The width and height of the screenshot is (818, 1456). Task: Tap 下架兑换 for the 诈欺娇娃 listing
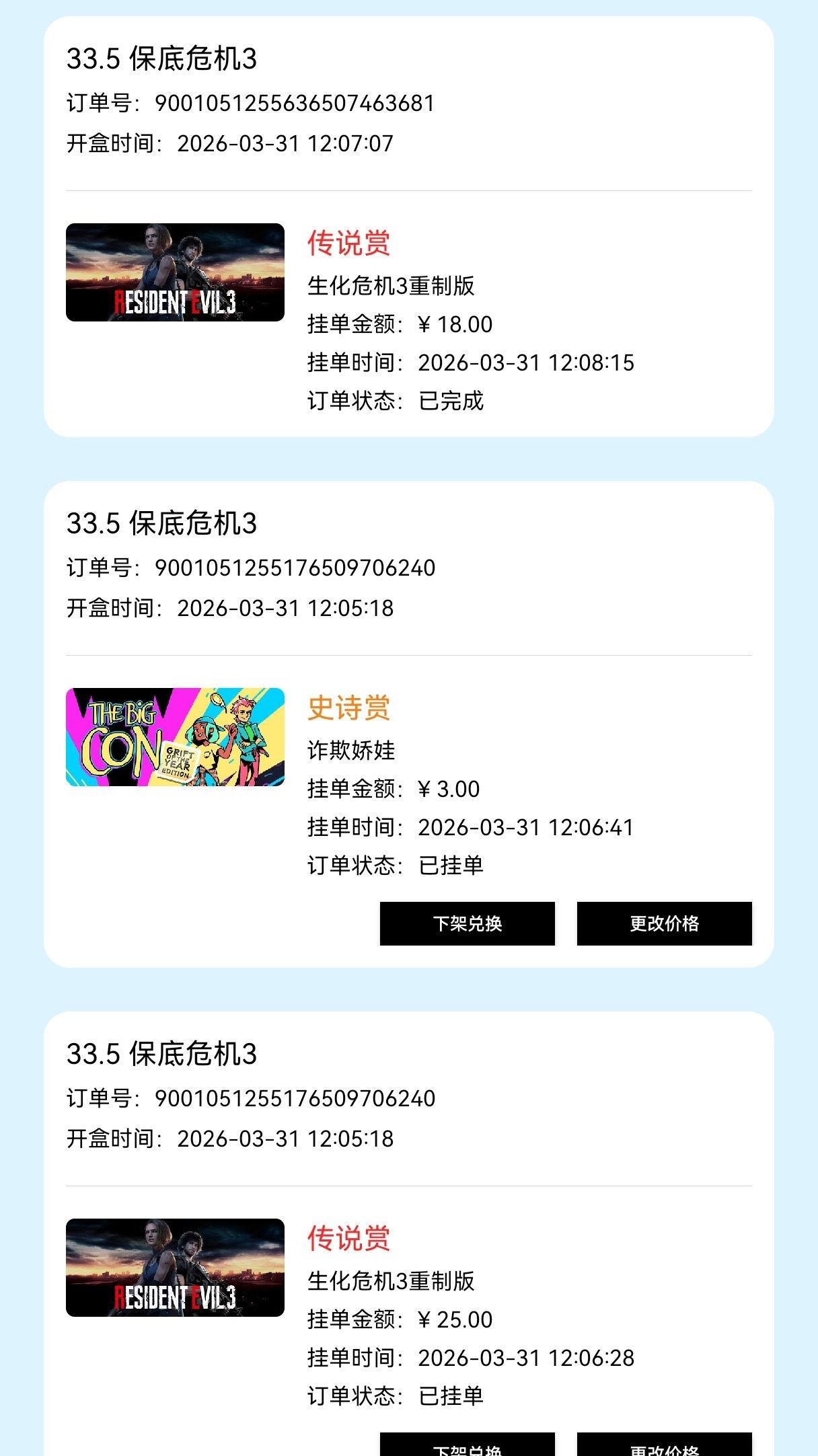pos(467,923)
